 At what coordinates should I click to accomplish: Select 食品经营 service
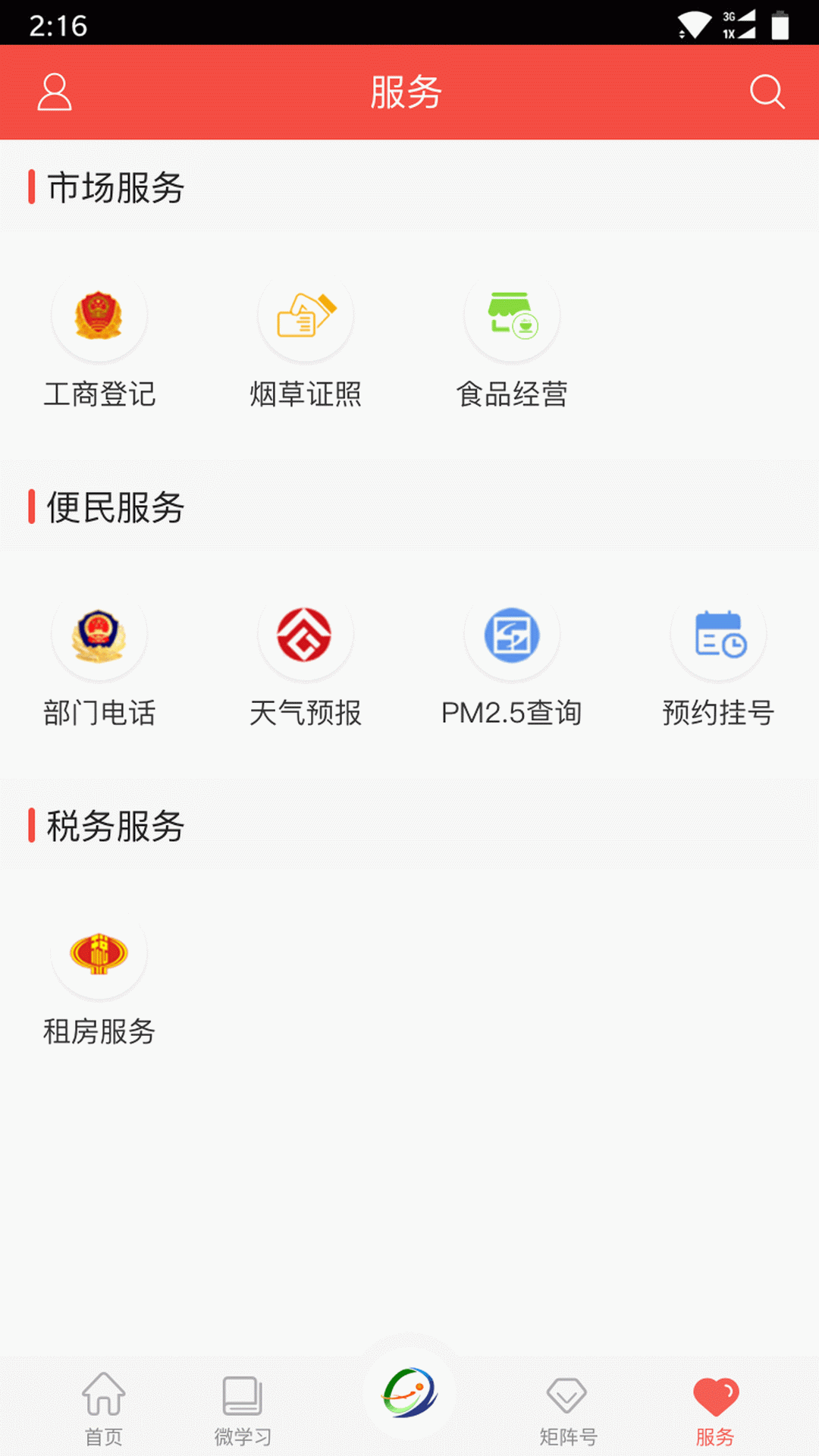[512, 343]
